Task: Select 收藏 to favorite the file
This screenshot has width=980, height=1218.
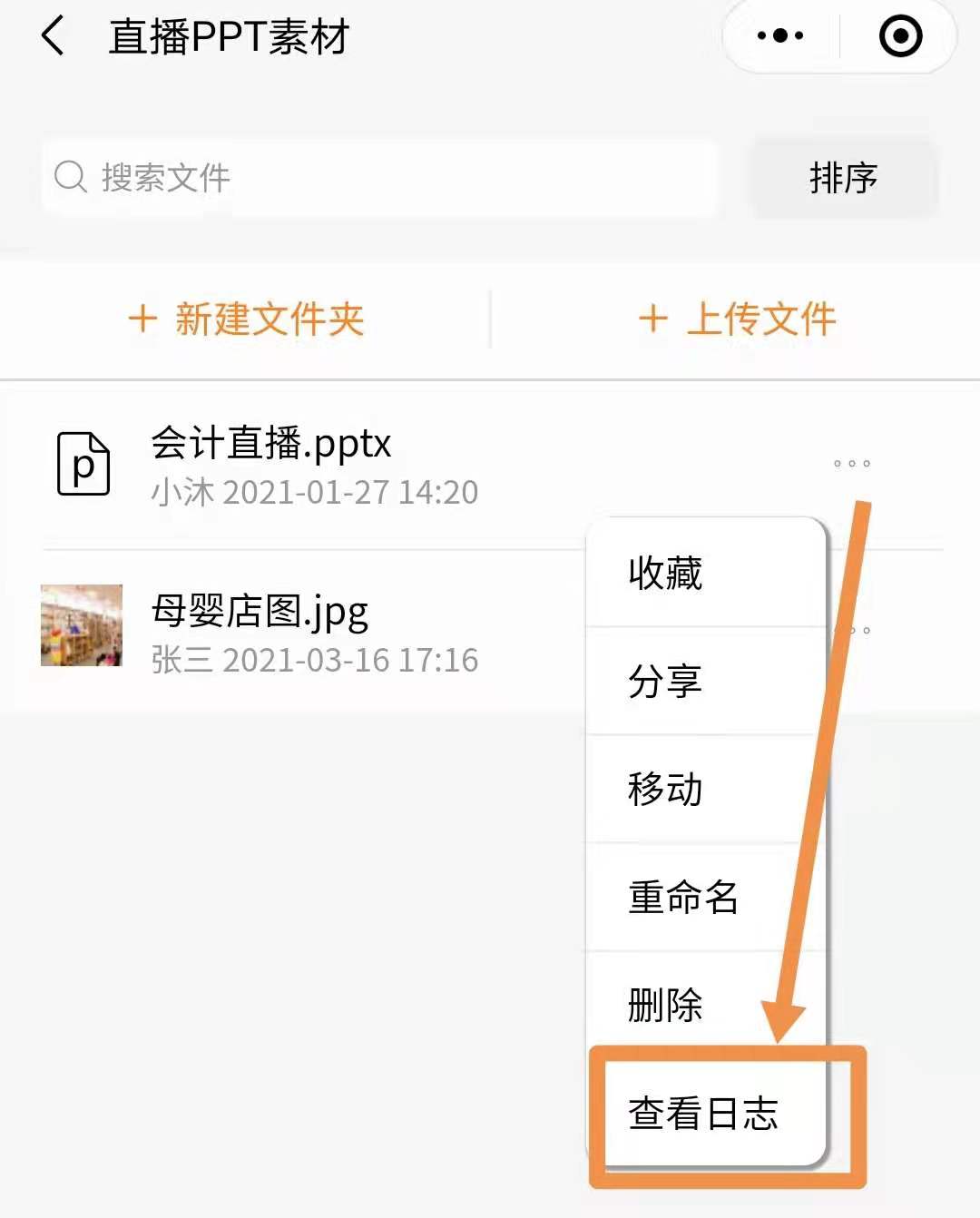Action: (665, 574)
